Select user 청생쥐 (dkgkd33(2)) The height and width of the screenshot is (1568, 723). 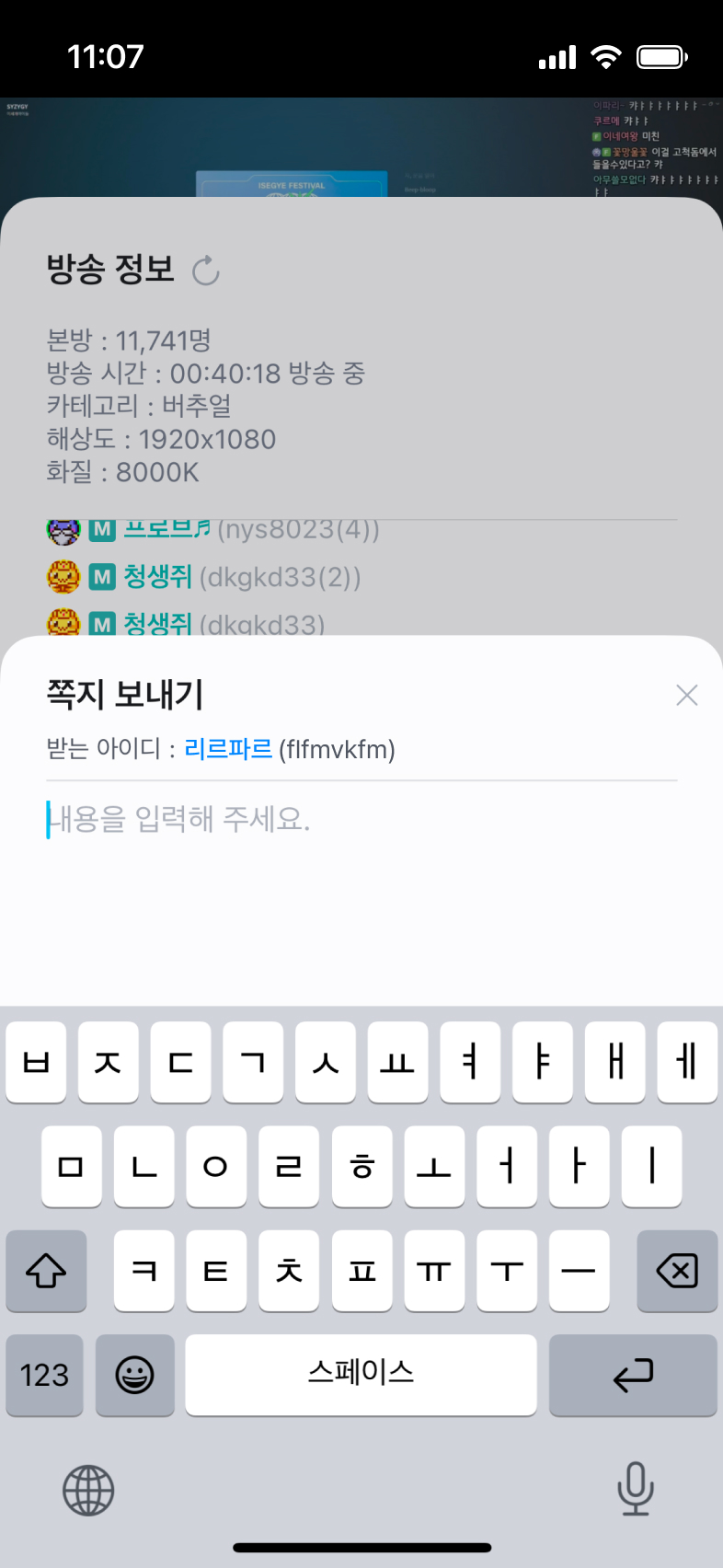coord(158,577)
